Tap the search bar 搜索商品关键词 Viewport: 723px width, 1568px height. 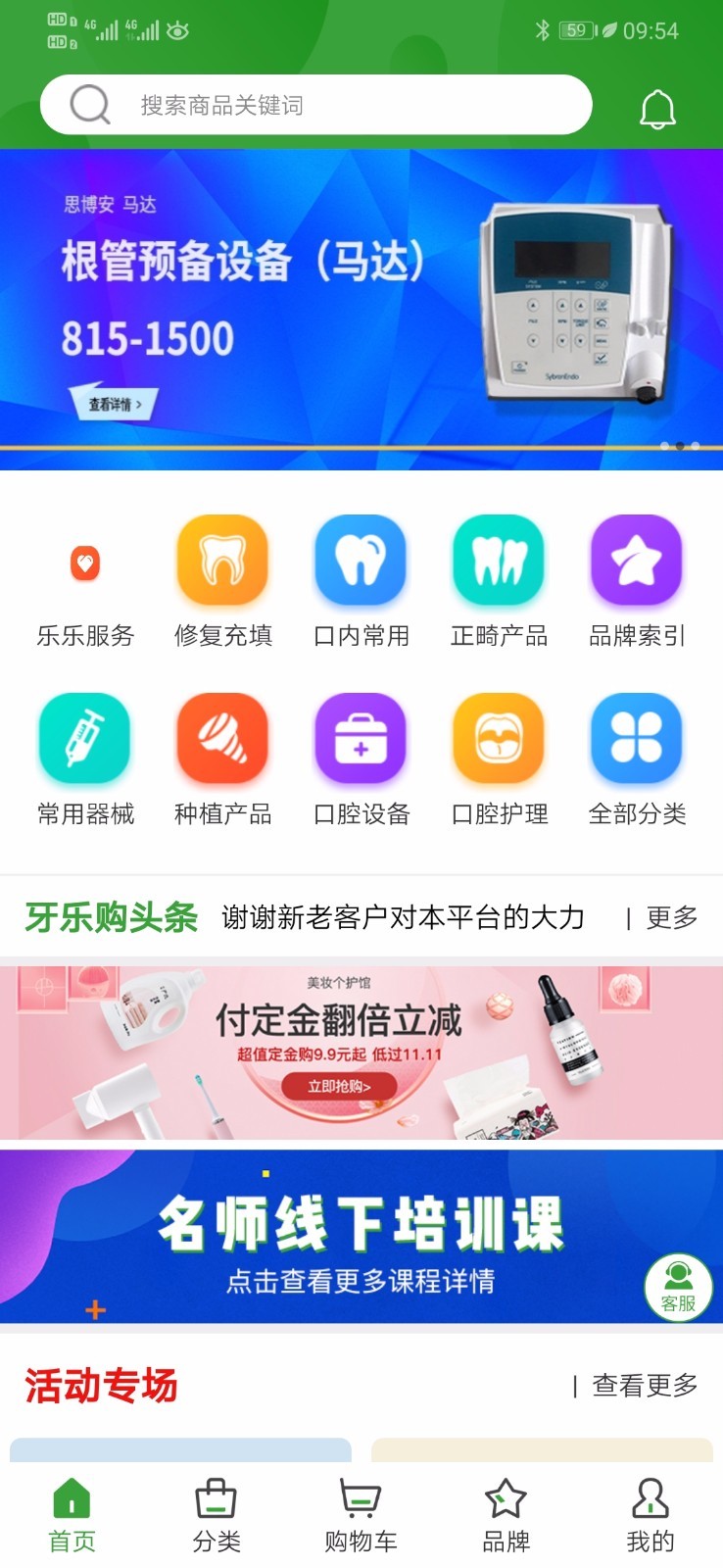pyautogui.click(x=313, y=103)
